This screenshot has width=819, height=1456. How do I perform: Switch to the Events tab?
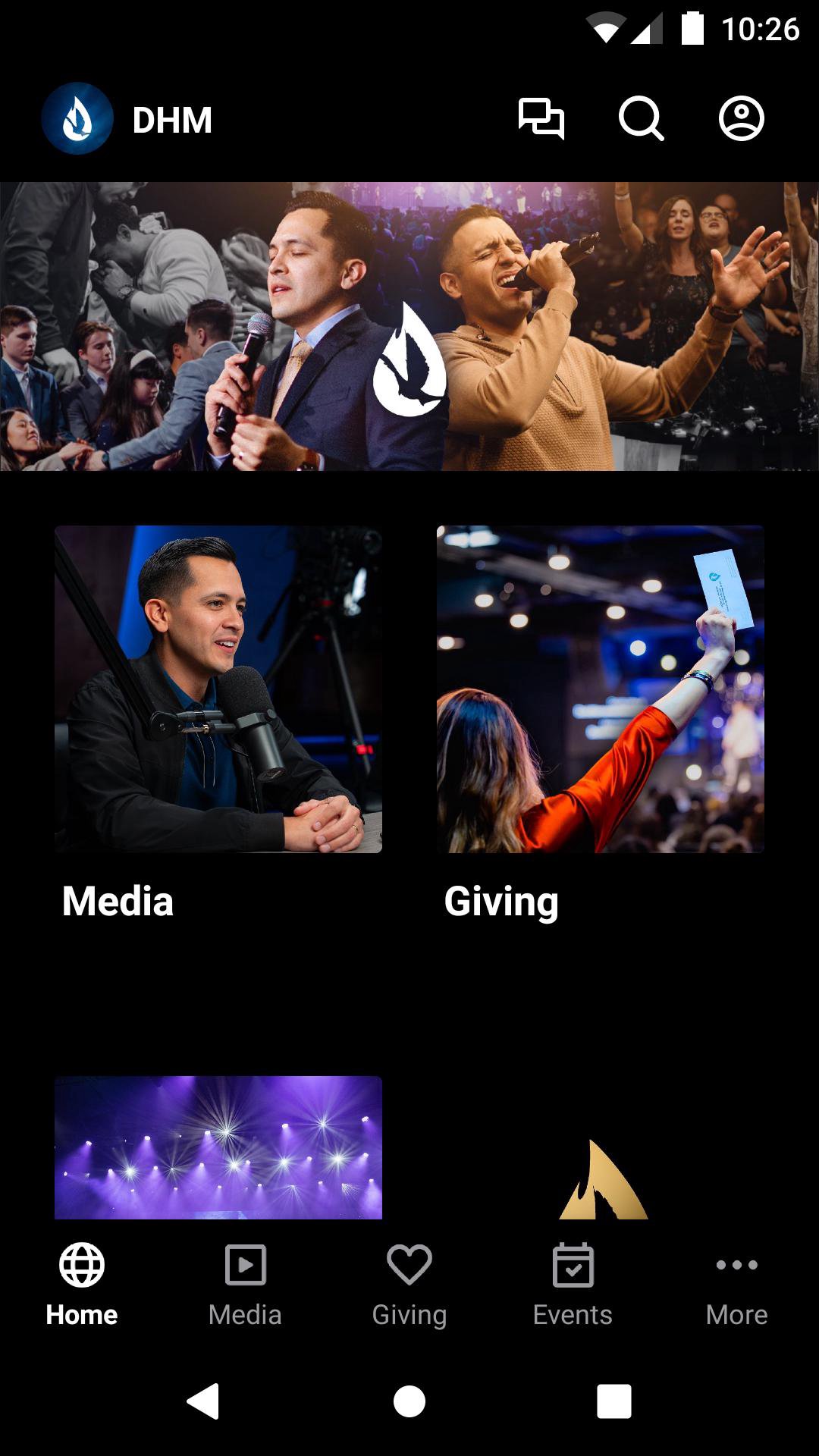(x=573, y=1283)
